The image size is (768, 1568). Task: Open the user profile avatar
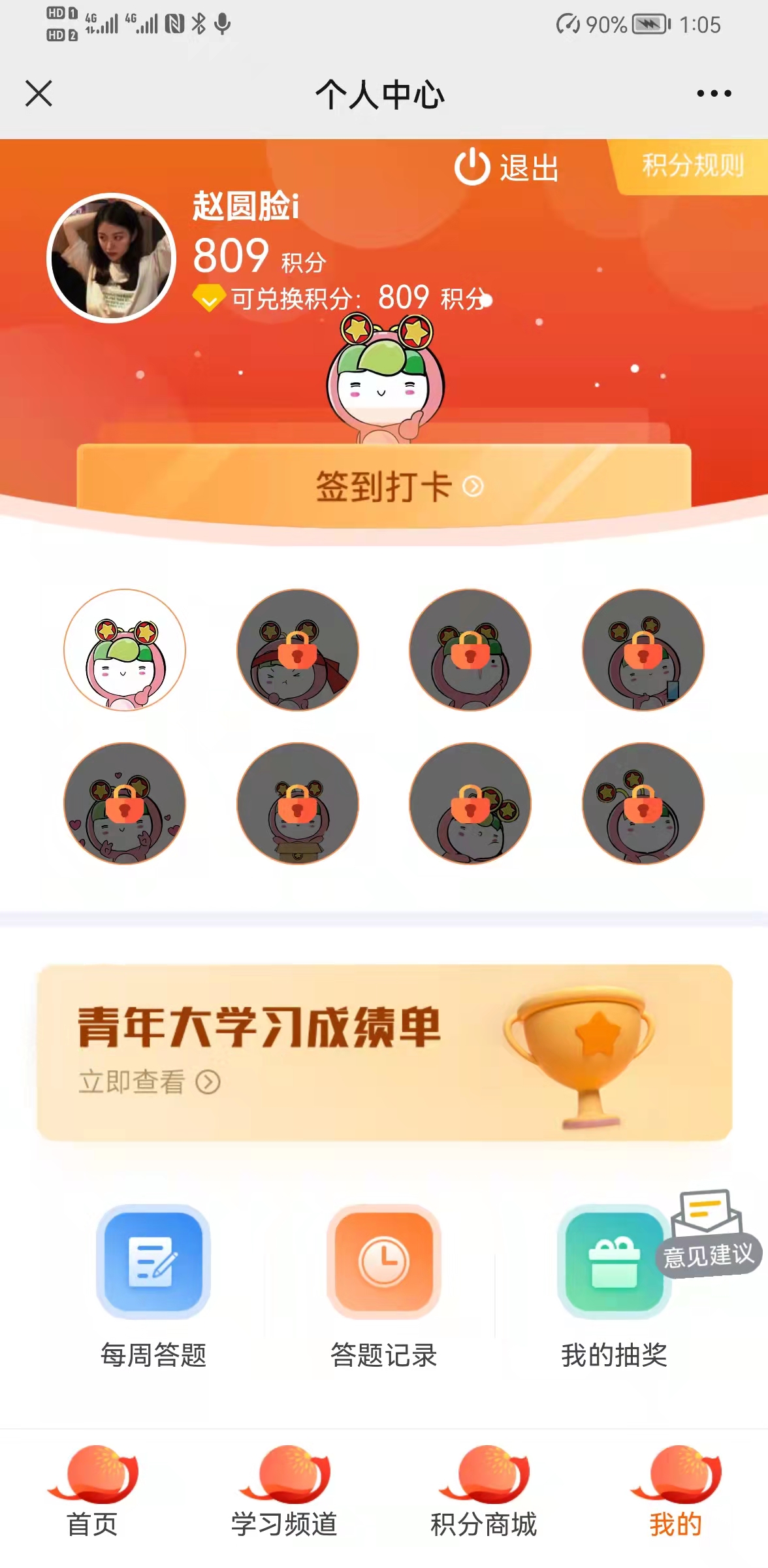coord(112,258)
